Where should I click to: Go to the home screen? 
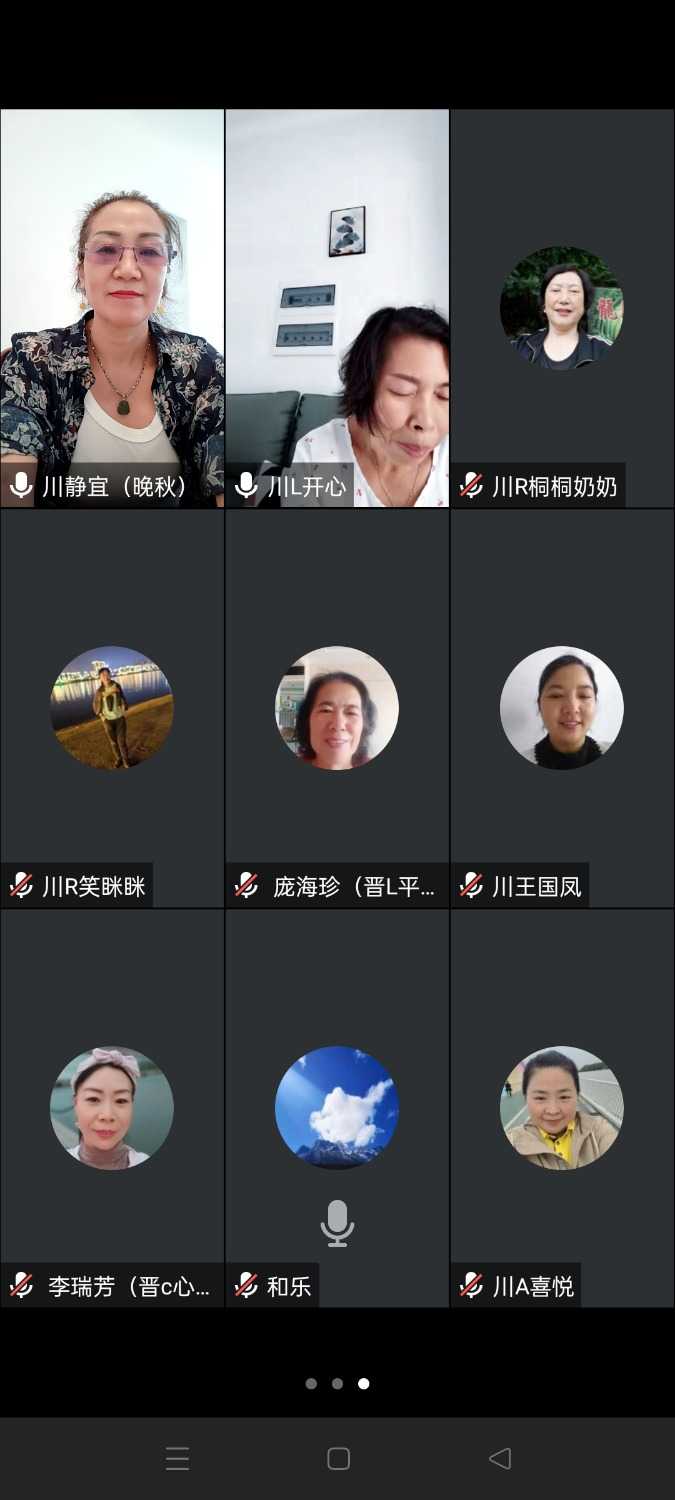click(338, 1459)
